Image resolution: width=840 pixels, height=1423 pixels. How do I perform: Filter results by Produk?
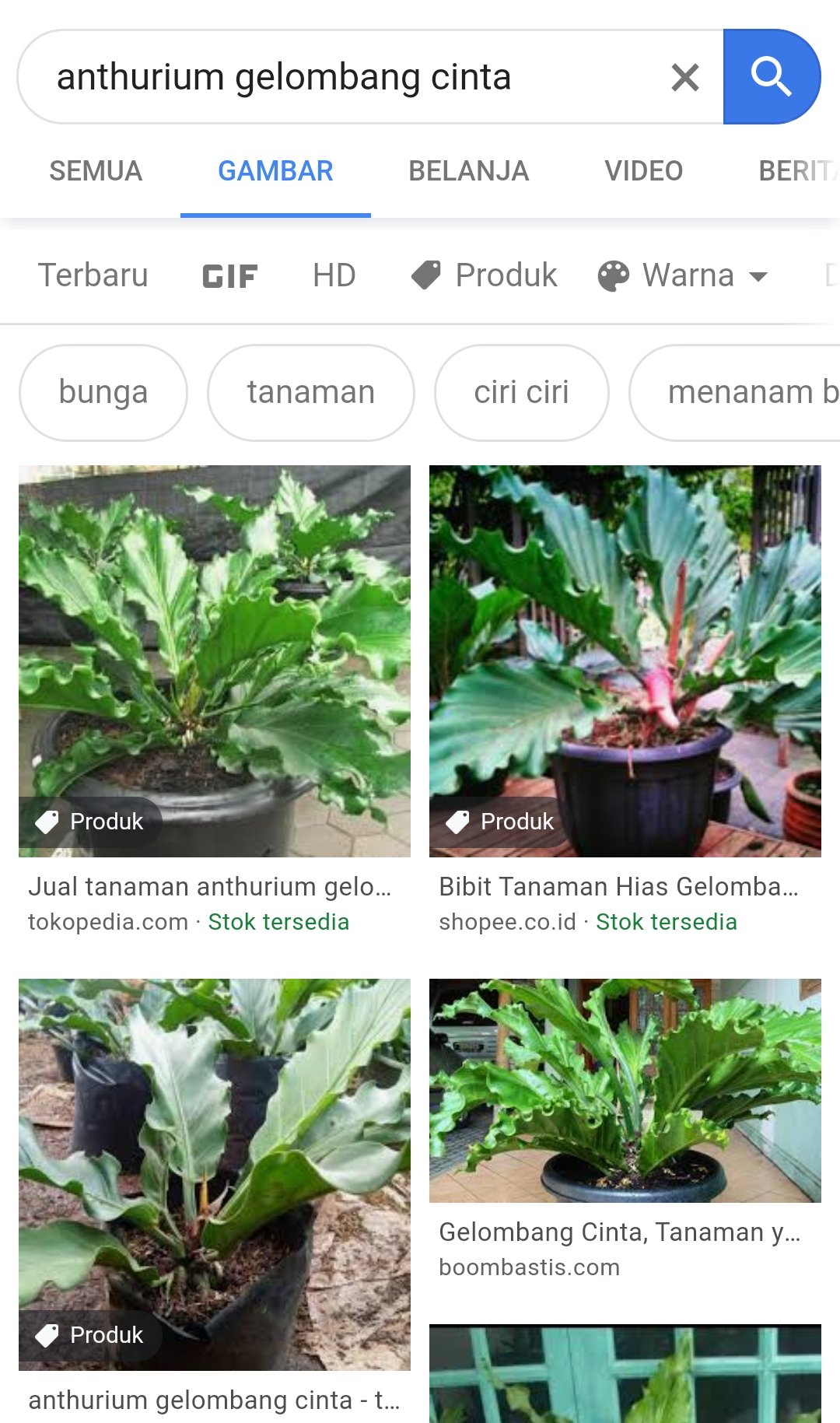pyautogui.click(x=484, y=275)
